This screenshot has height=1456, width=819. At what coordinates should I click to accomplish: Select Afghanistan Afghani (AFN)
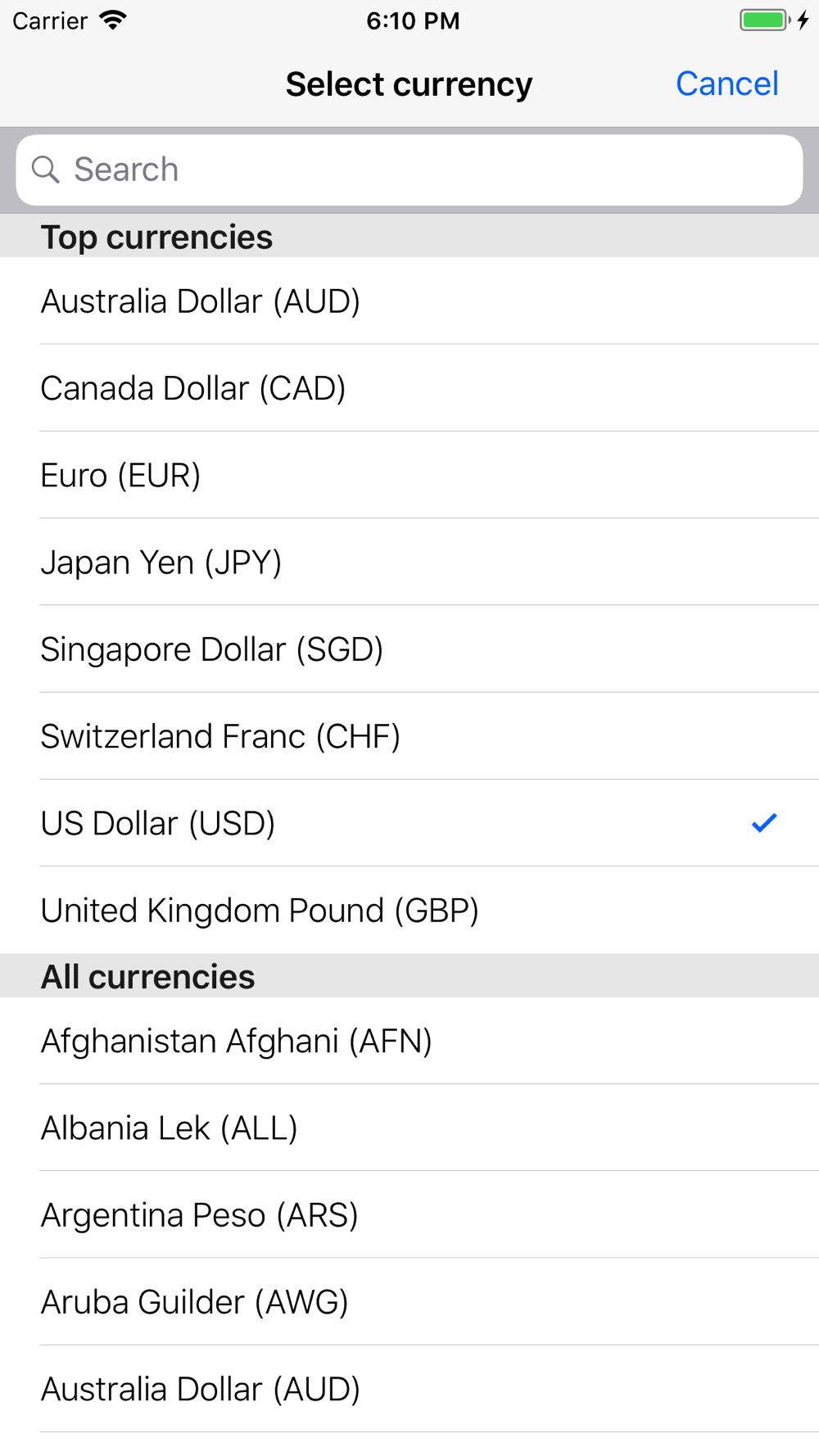coord(409,1041)
